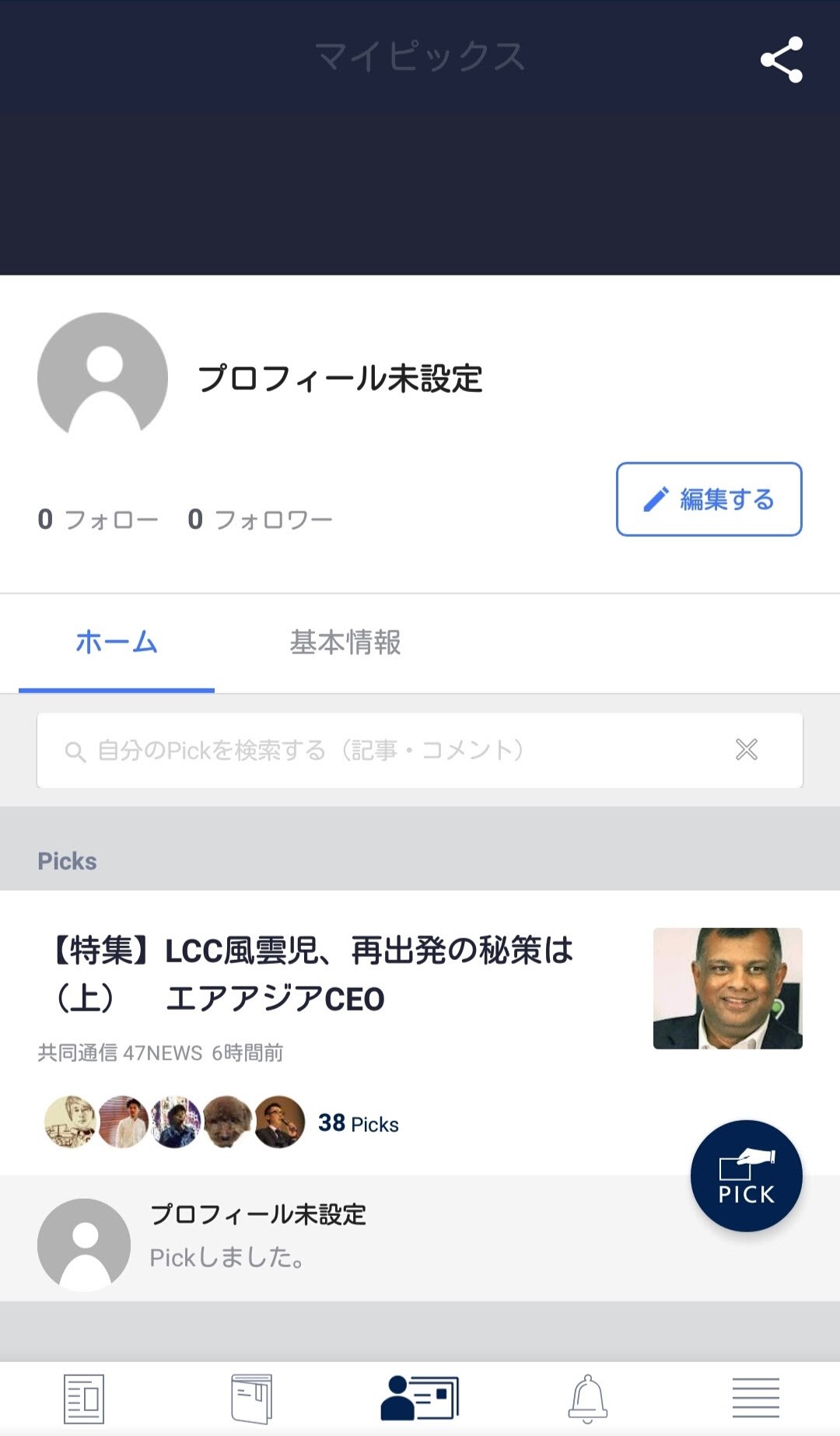The width and height of the screenshot is (840, 1436).
Task: Tap 編集する to edit profile
Action: tap(709, 499)
